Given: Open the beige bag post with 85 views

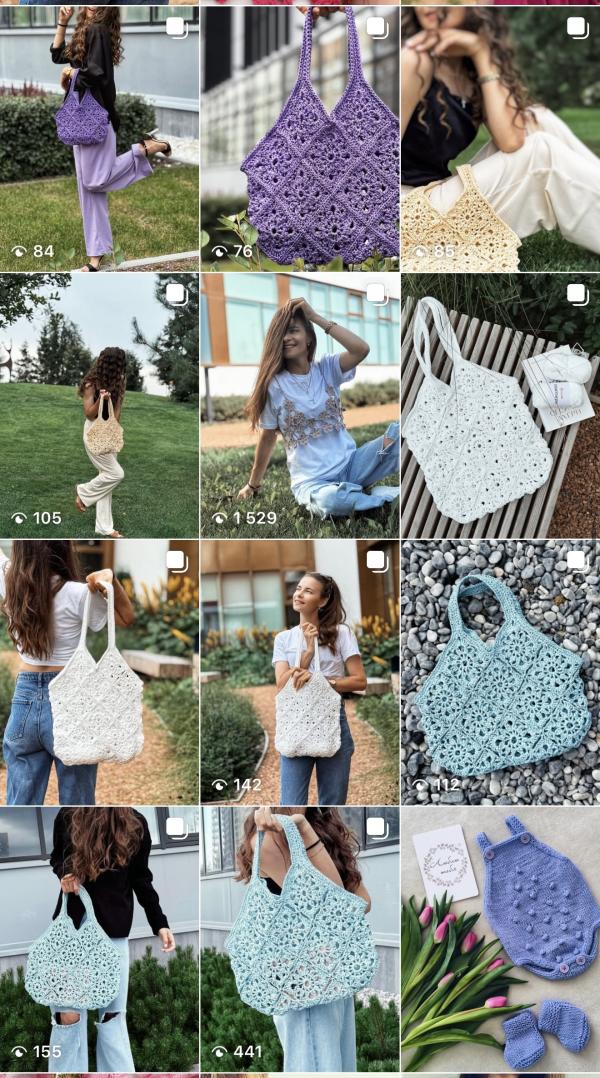Looking at the screenshot, I should pyautogui.click(x=500, y=138).
